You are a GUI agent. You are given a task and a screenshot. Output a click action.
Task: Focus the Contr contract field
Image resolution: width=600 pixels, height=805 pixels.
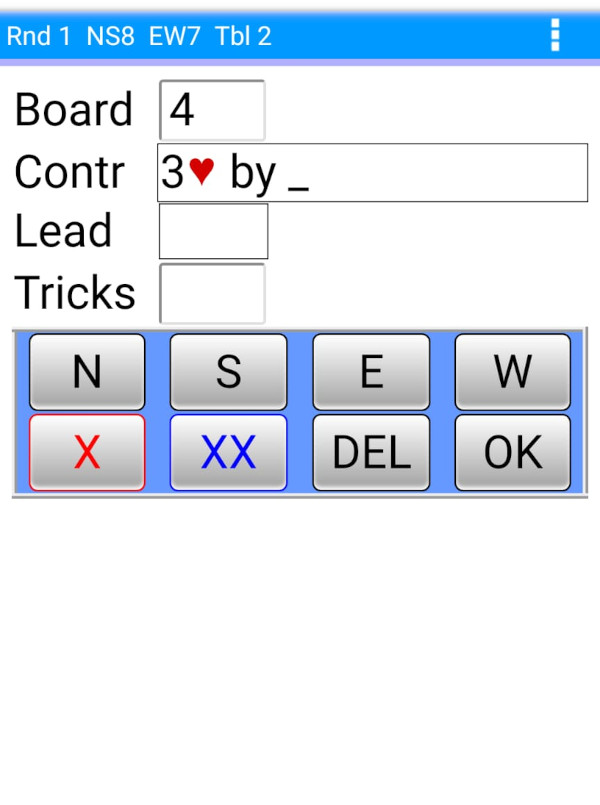click(x=372, y=173)
